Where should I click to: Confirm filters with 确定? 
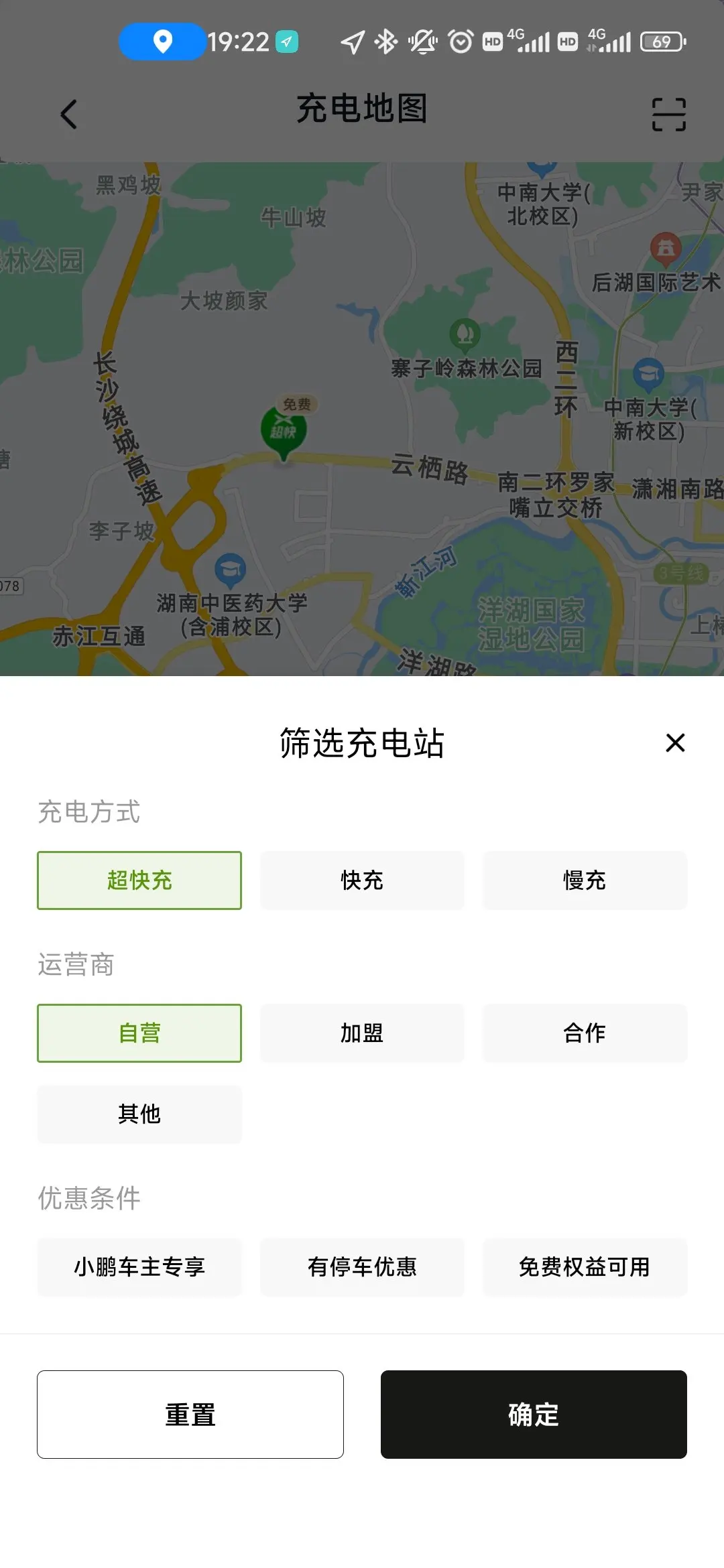point(534,1415)
